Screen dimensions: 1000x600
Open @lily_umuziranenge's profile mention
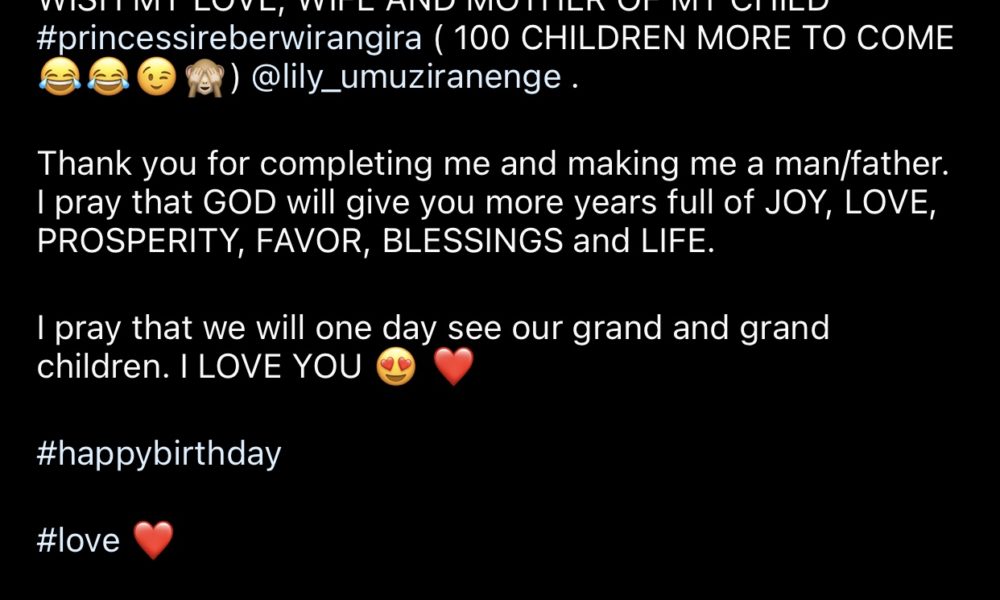(x=406, y=78)
